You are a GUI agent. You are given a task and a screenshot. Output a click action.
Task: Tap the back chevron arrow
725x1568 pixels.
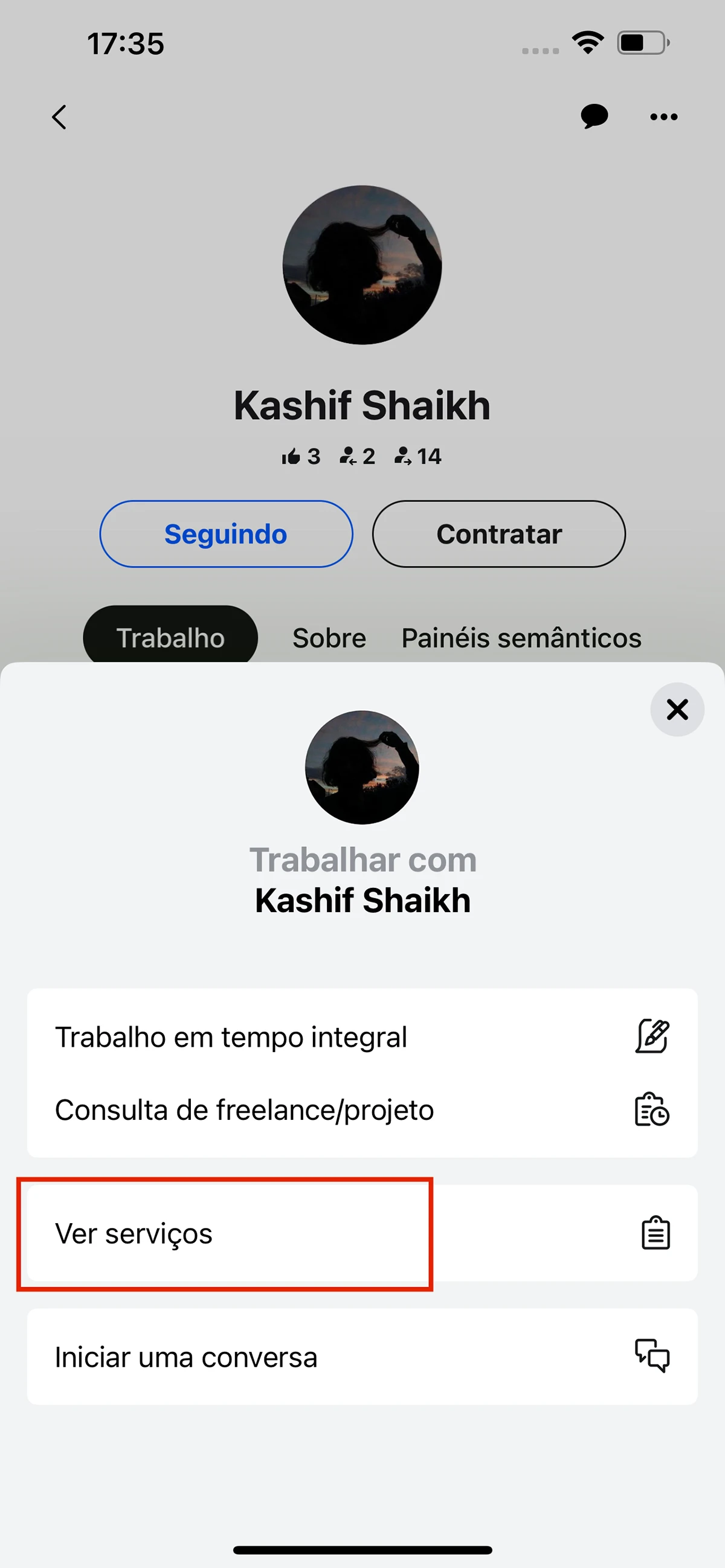click(x=59, y=117)
